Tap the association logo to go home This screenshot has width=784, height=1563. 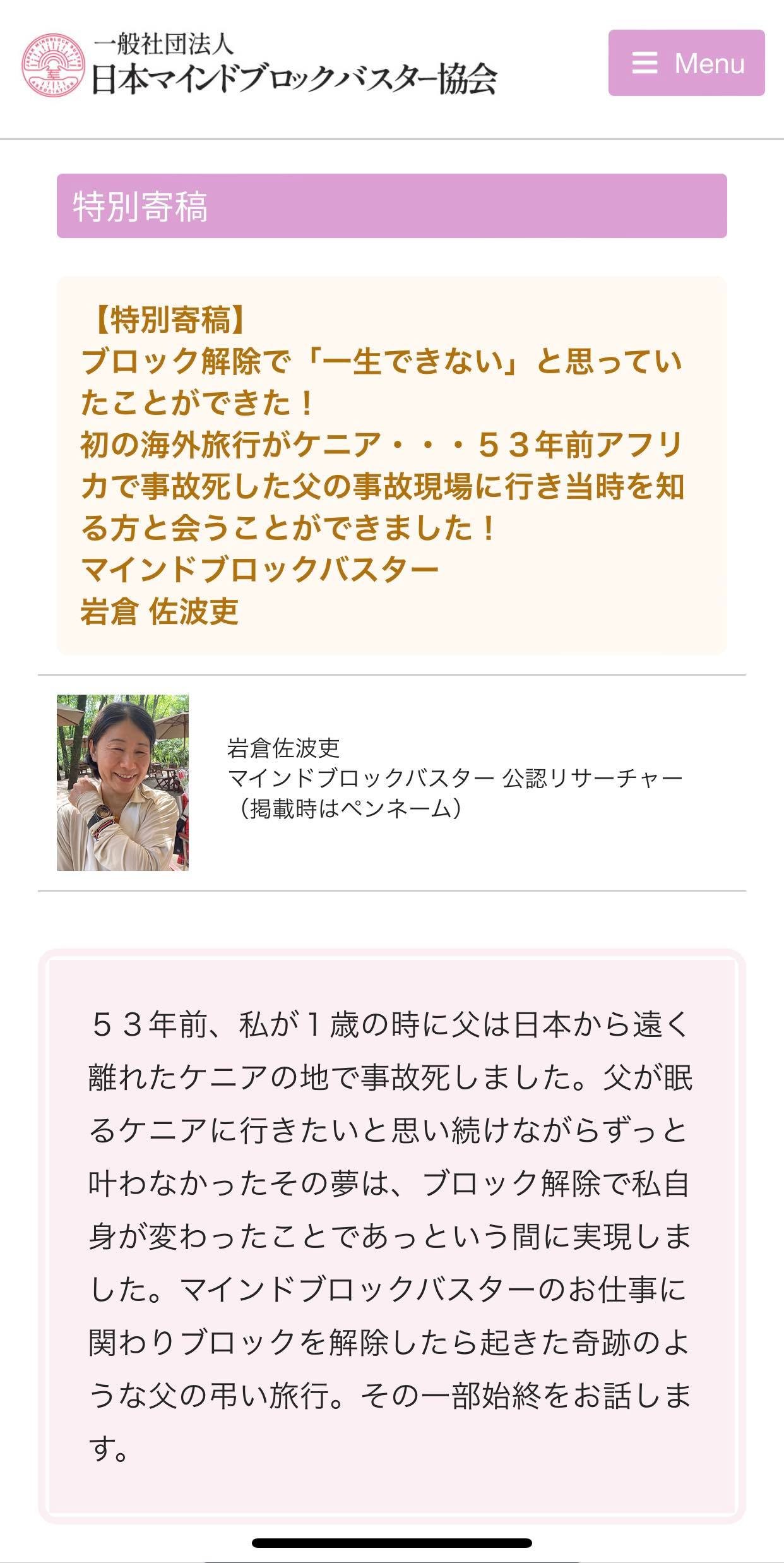coord(259,65)
